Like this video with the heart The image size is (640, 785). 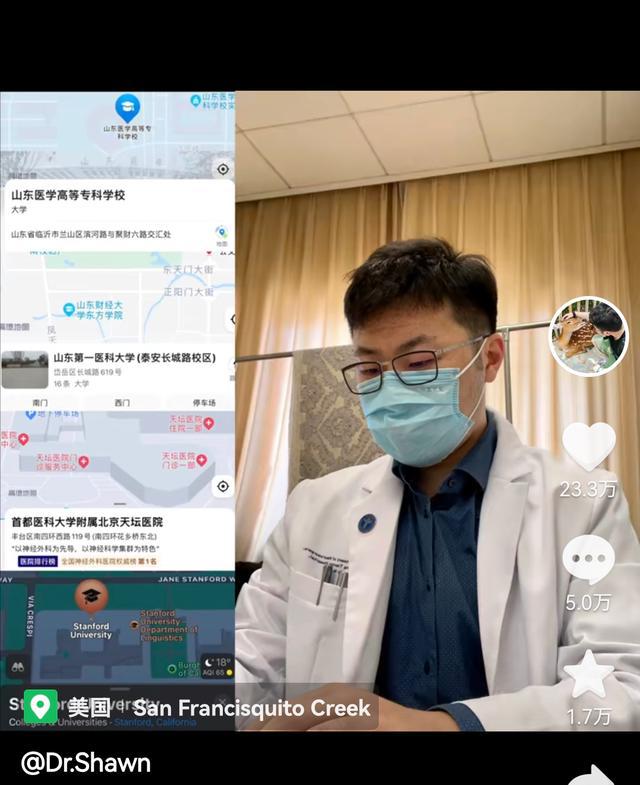tap(588, 446)
